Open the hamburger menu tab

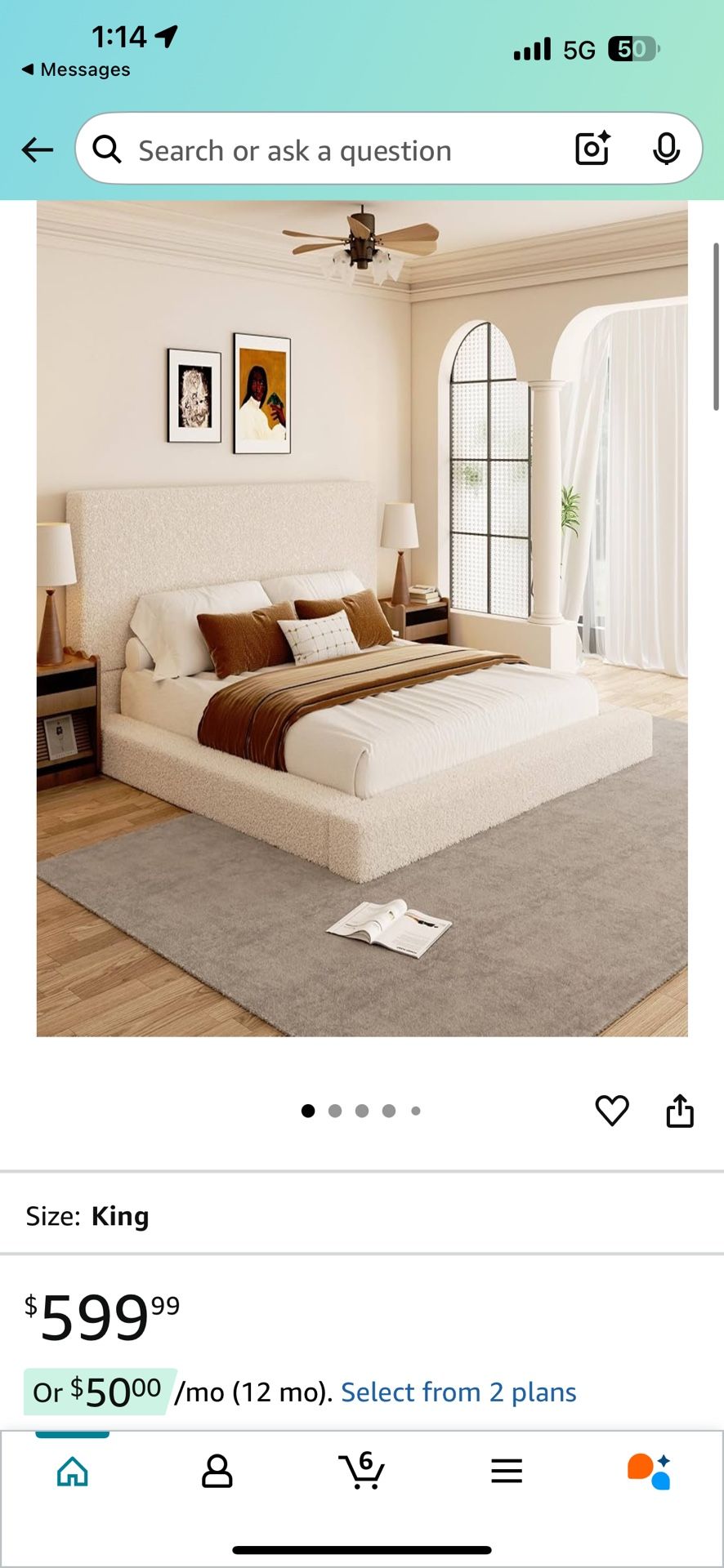507,1472
